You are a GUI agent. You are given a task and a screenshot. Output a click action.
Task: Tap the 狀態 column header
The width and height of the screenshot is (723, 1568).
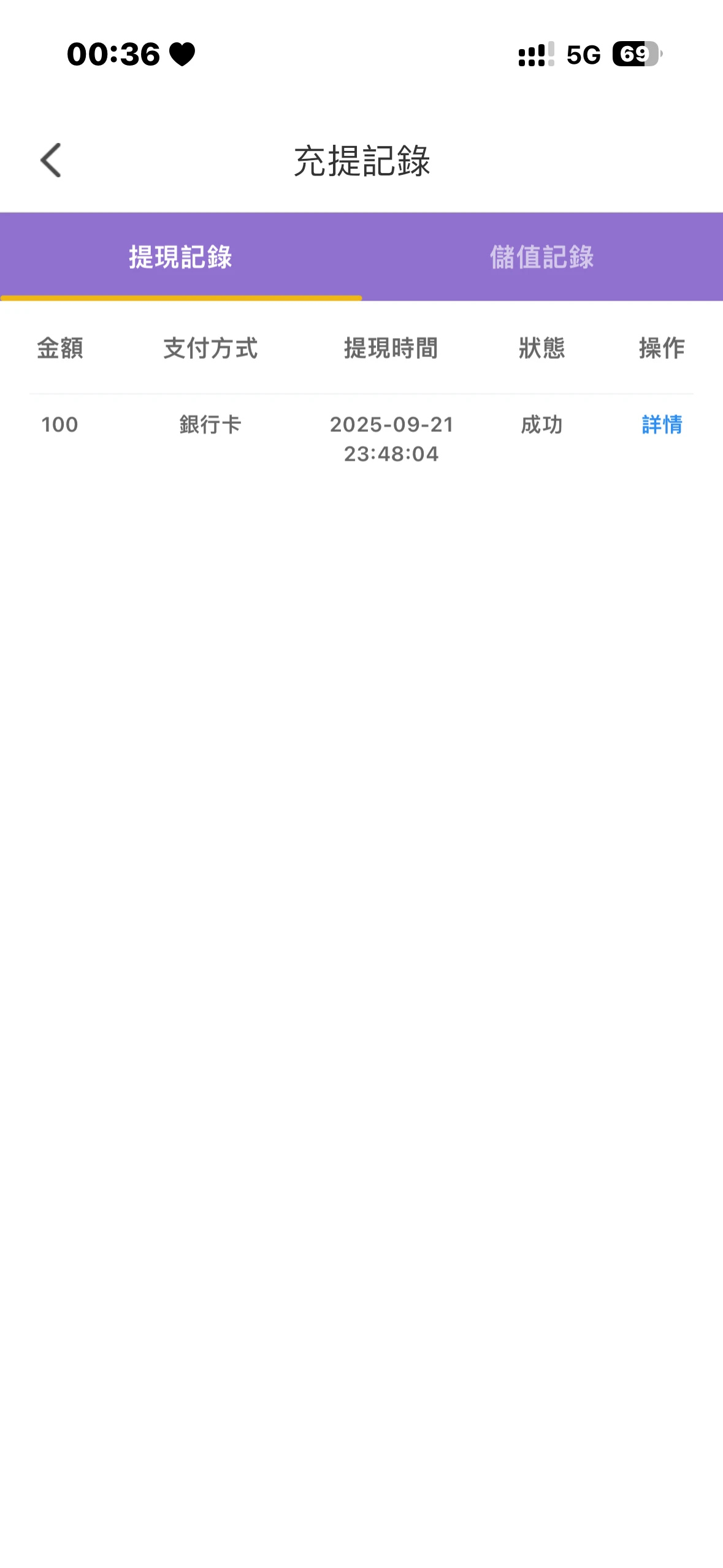pyautogui.click(x=541, y=349)
